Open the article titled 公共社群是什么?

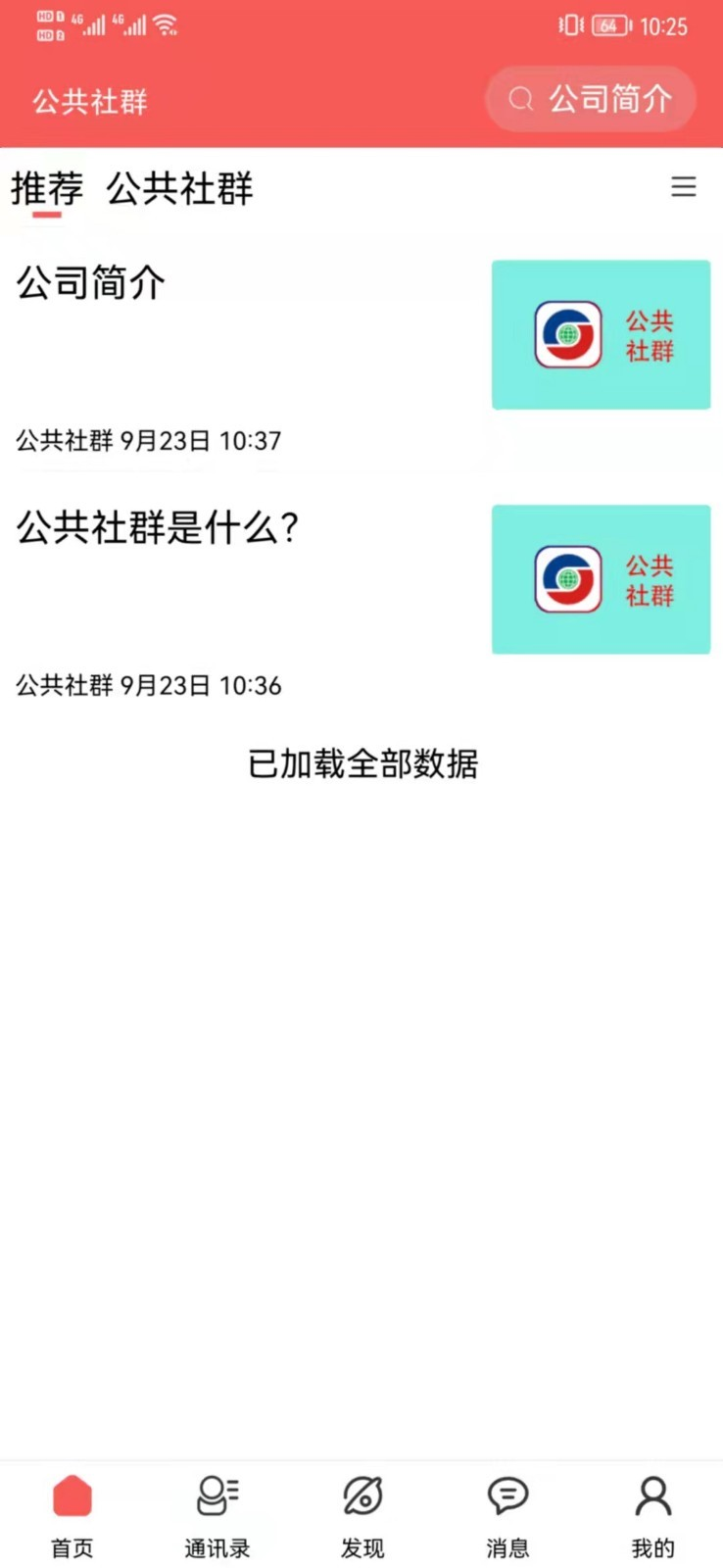click(x=157, y=528)
